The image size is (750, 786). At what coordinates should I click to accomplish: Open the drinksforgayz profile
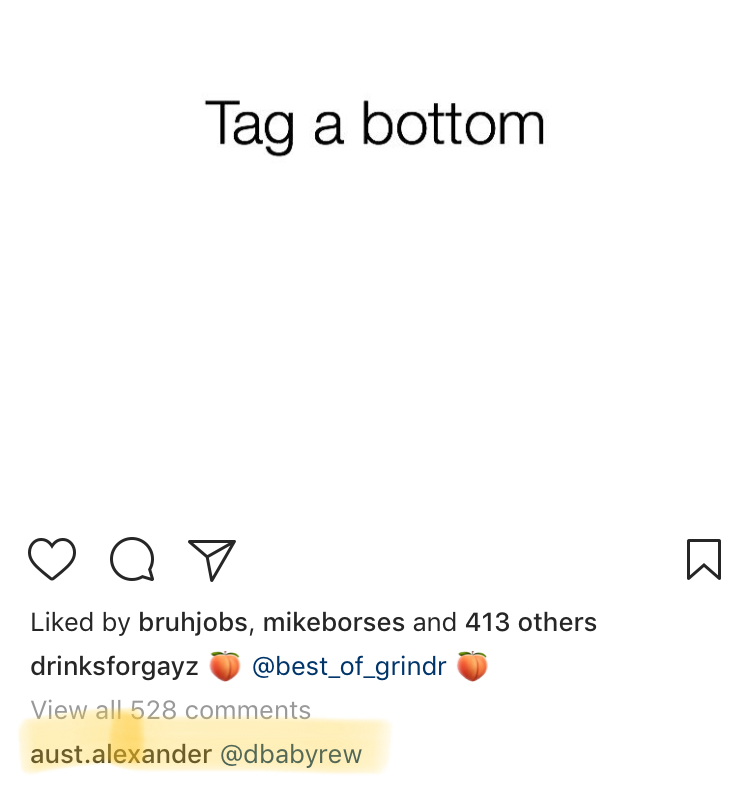(x=114, y=666)
